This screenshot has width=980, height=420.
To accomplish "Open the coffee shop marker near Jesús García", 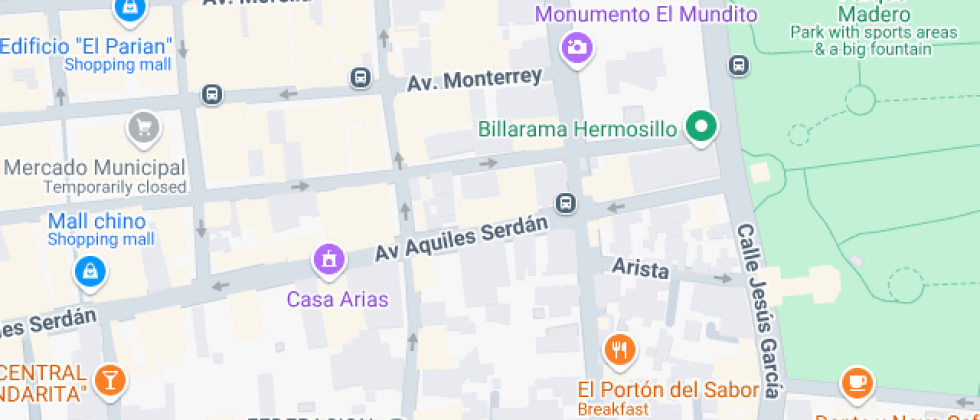I will coord(857,381).
